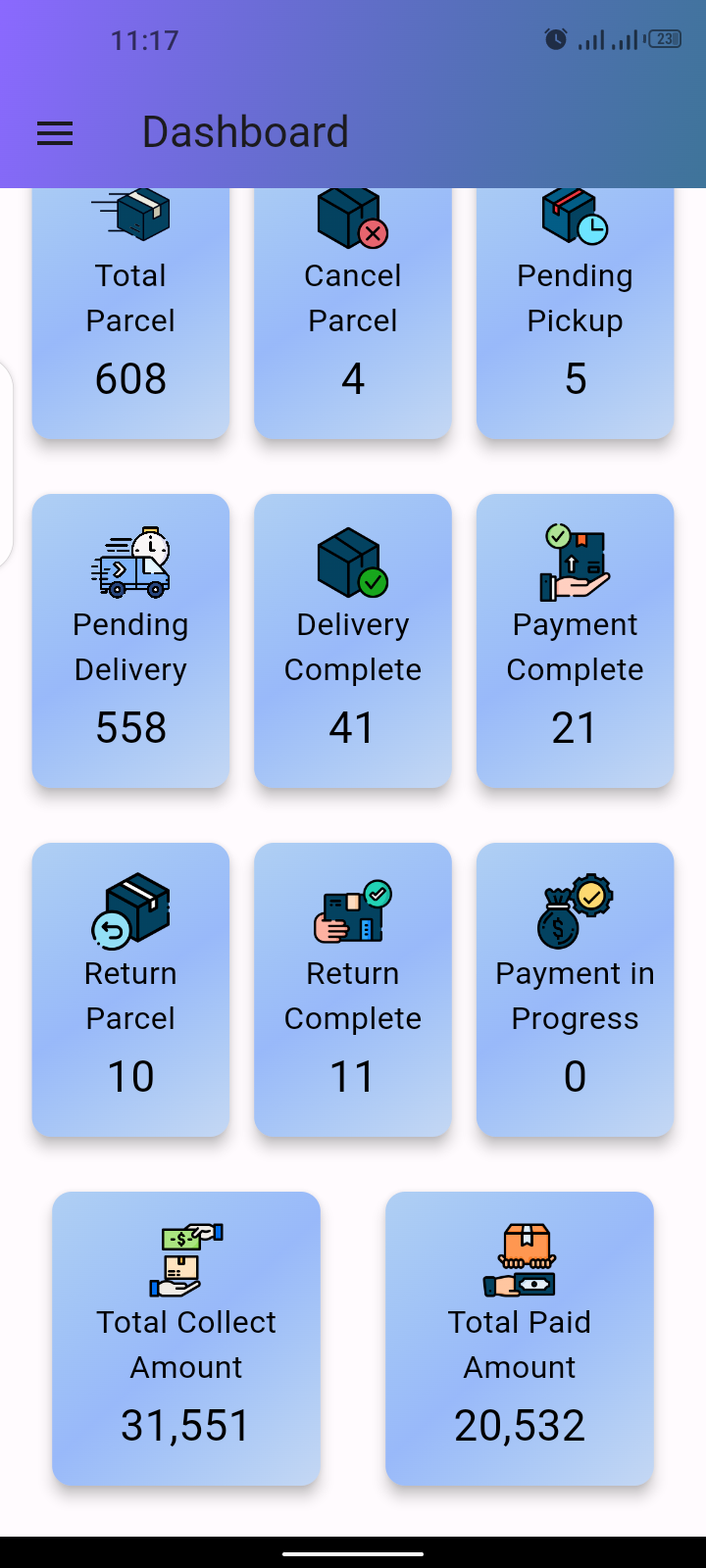Open Pending Delivery parcels

(130, 641)
